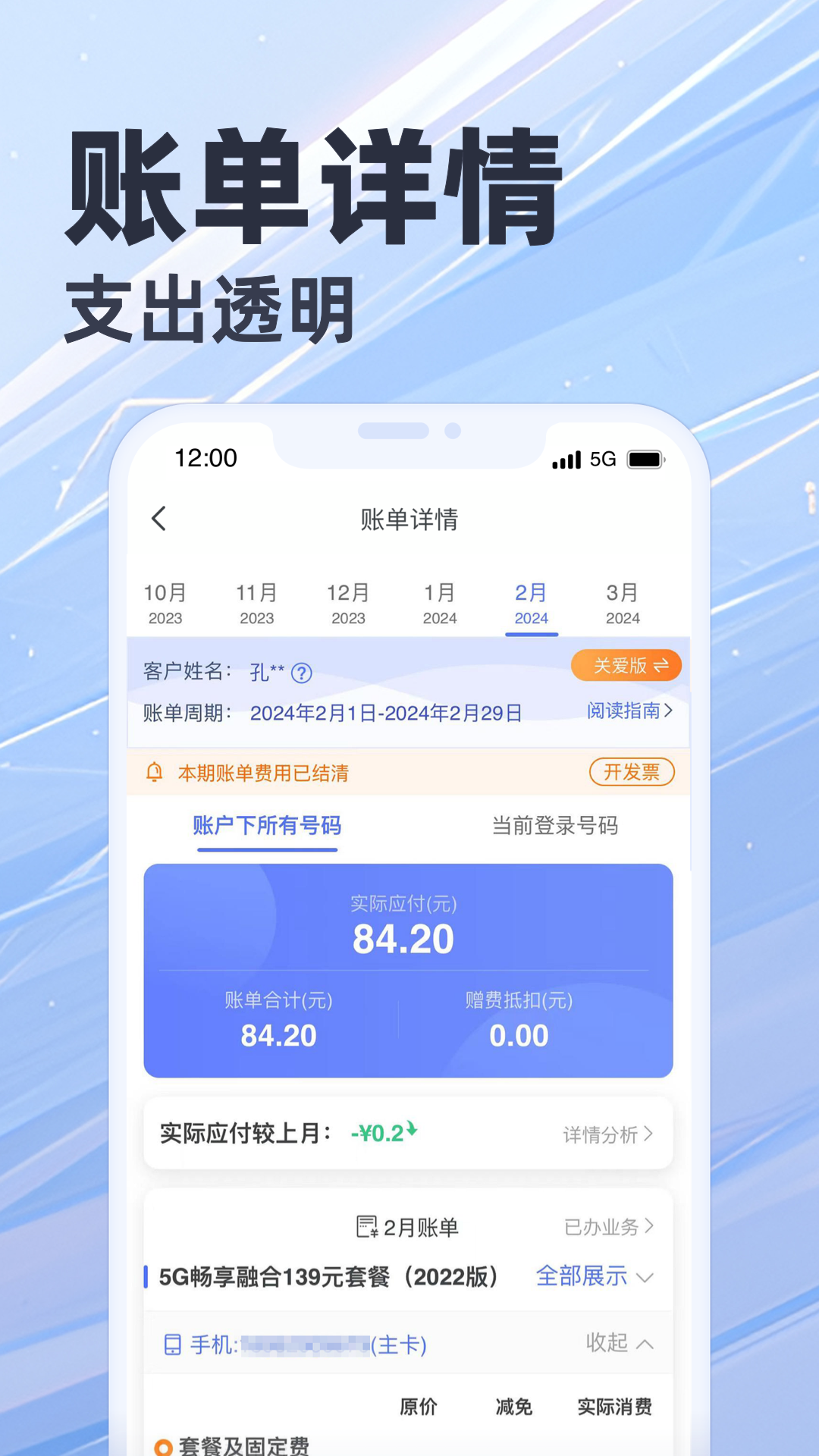Tap the orange bullet icon before 套餐及固定费
The height and width of the screenshot is (1456, 819).
coord(165,1445)
